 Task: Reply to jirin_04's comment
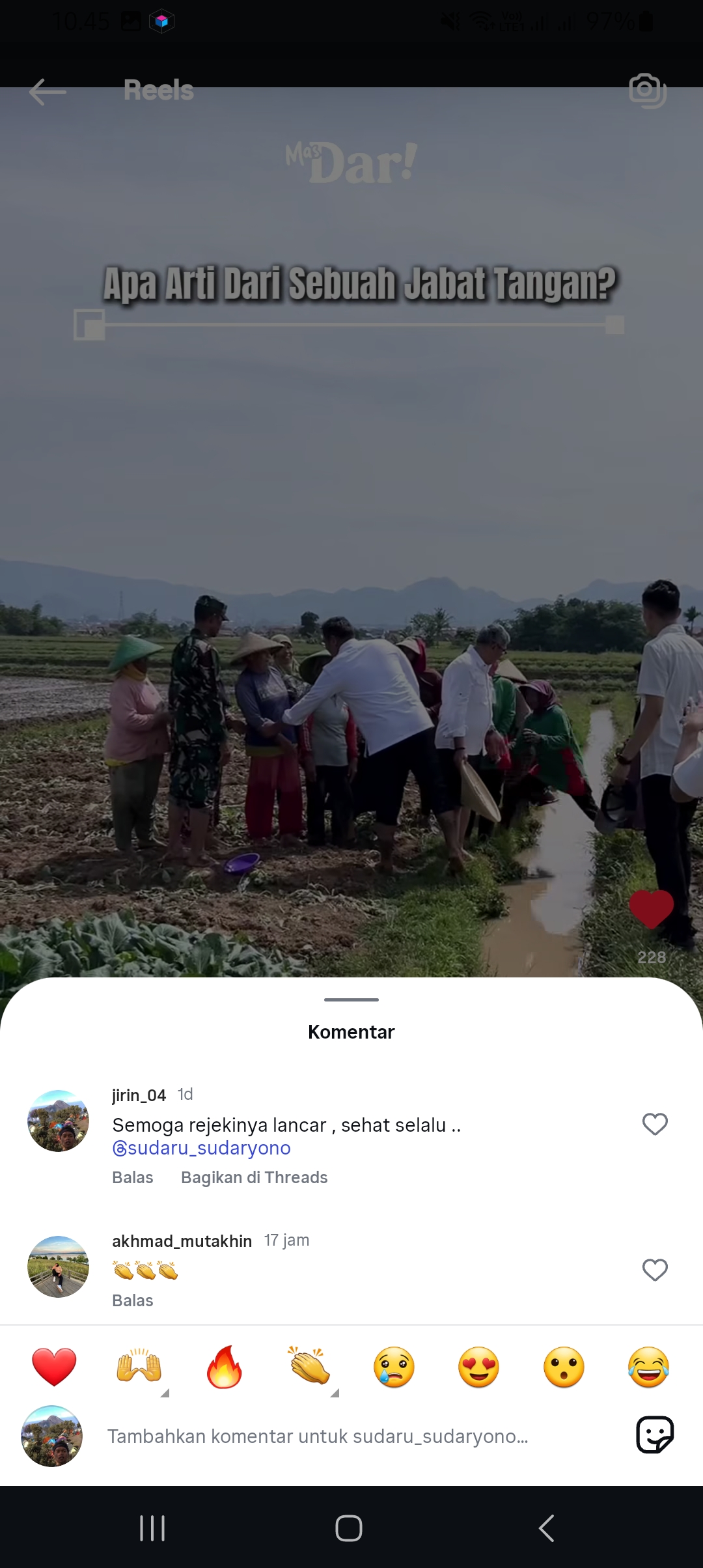coord(133,1177)
